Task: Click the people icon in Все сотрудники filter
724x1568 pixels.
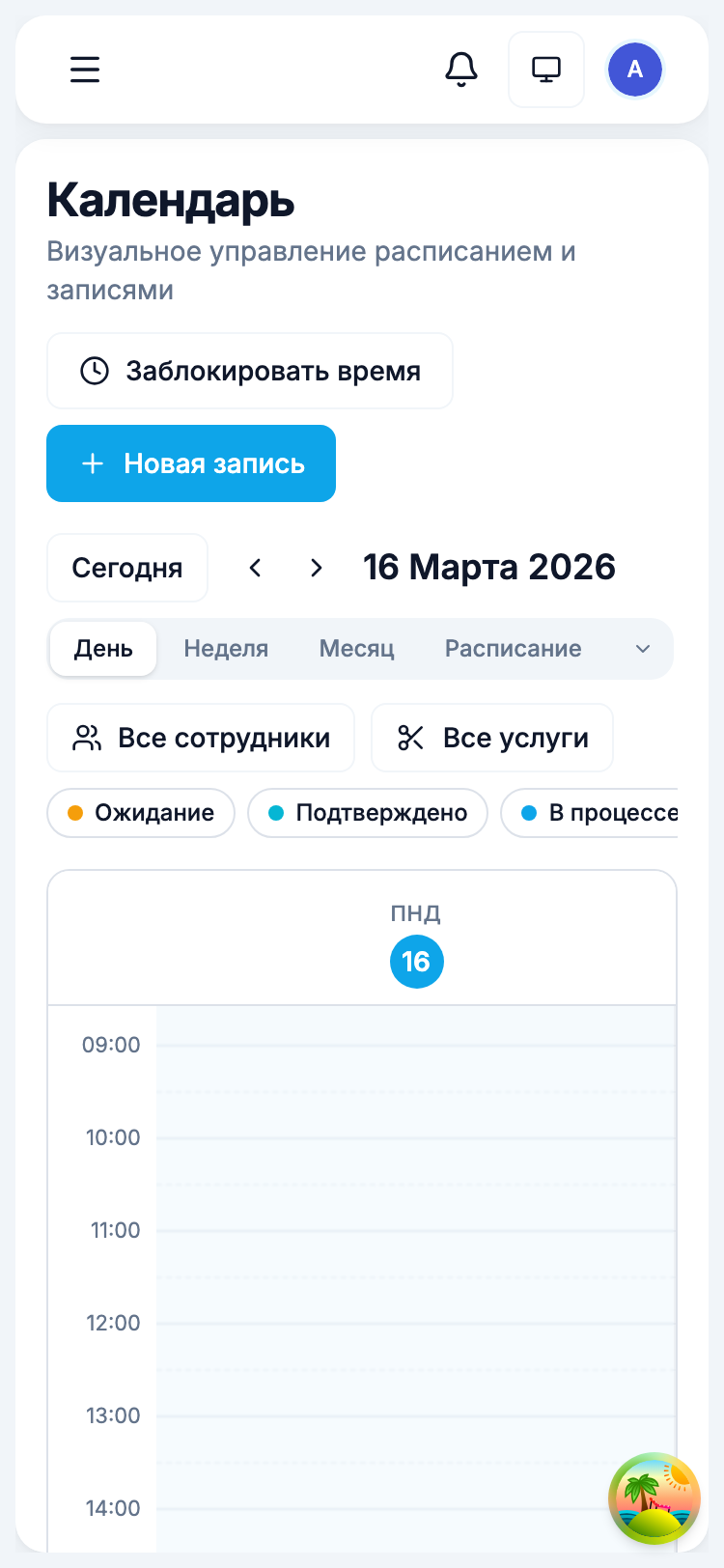Action: tap(86, 737)
